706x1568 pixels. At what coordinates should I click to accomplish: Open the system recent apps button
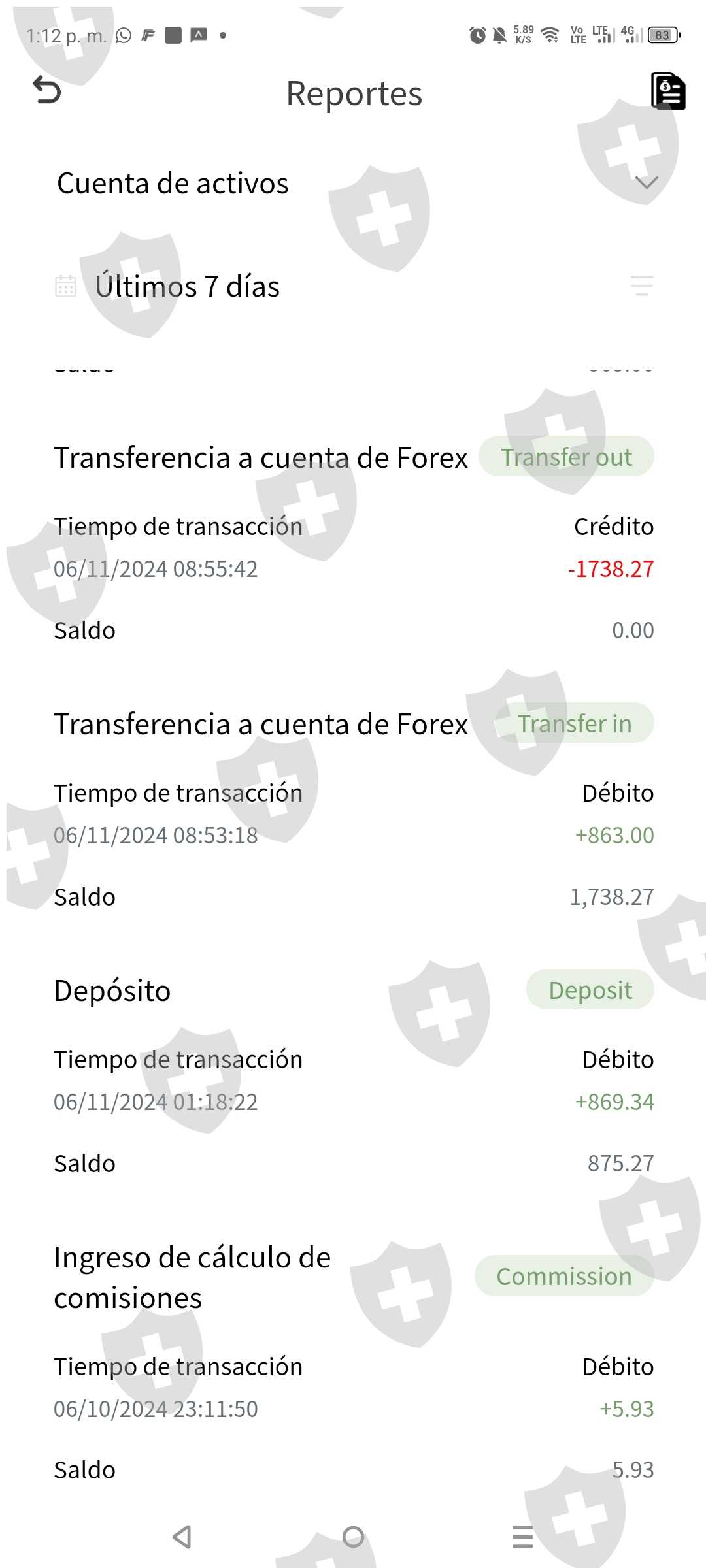522,1537
